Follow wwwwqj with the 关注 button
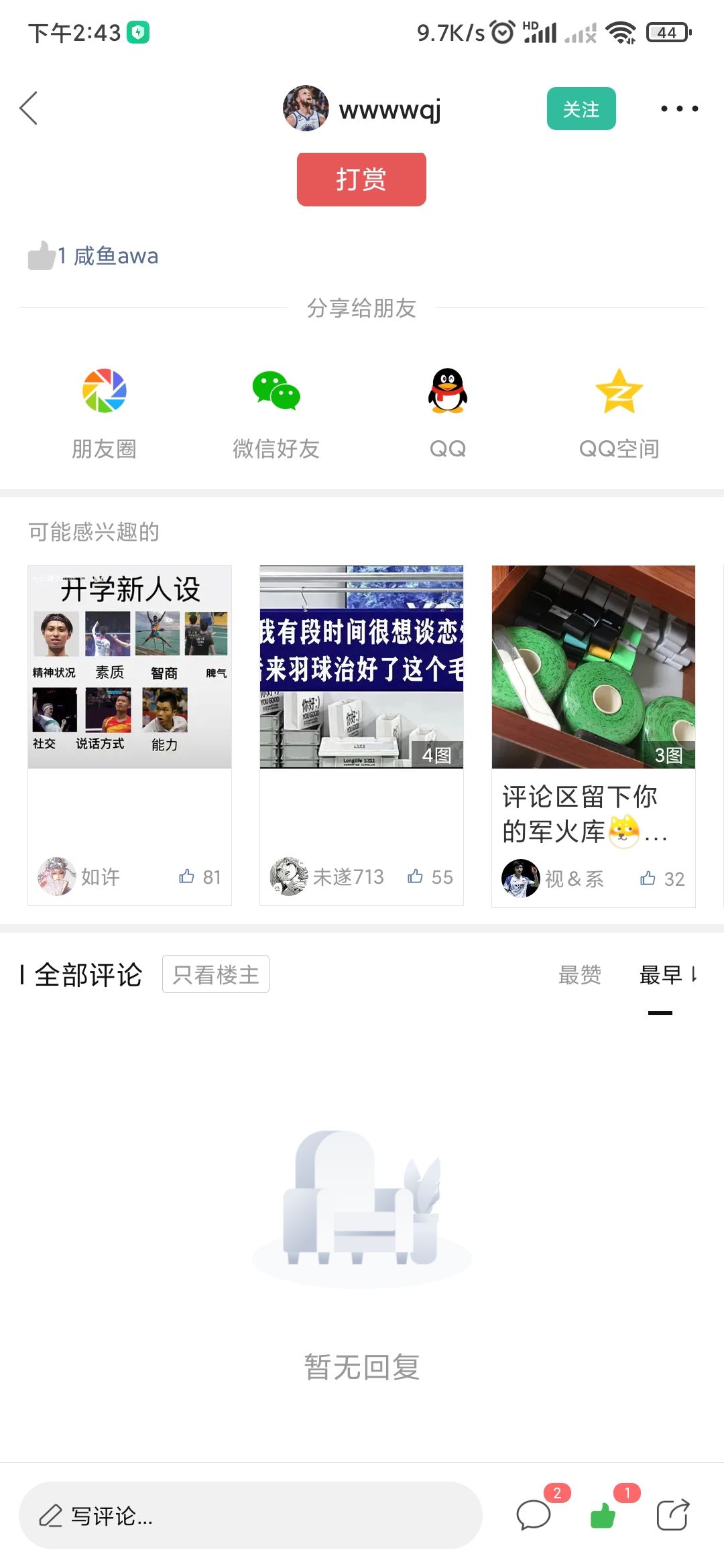Image resolution: width=724 pixels, height=1568 pixels. point(581,109)
